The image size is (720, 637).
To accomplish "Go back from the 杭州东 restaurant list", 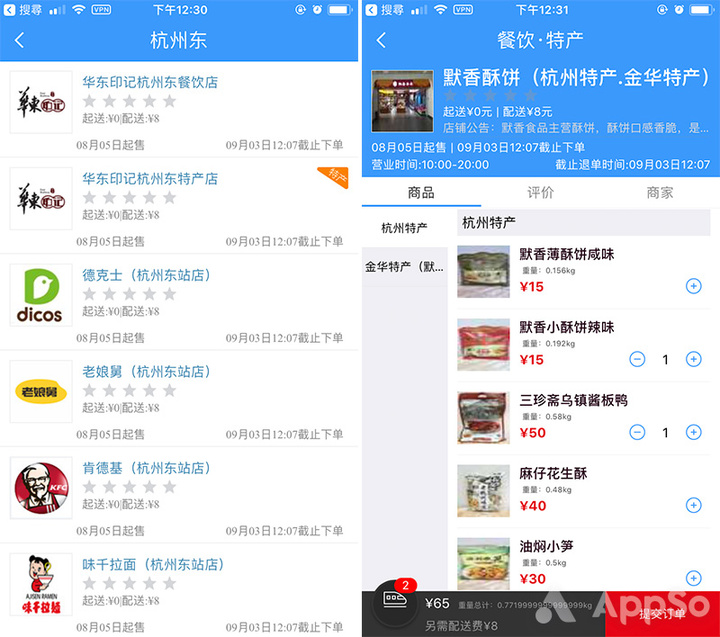I will click(x=20, y=41).
